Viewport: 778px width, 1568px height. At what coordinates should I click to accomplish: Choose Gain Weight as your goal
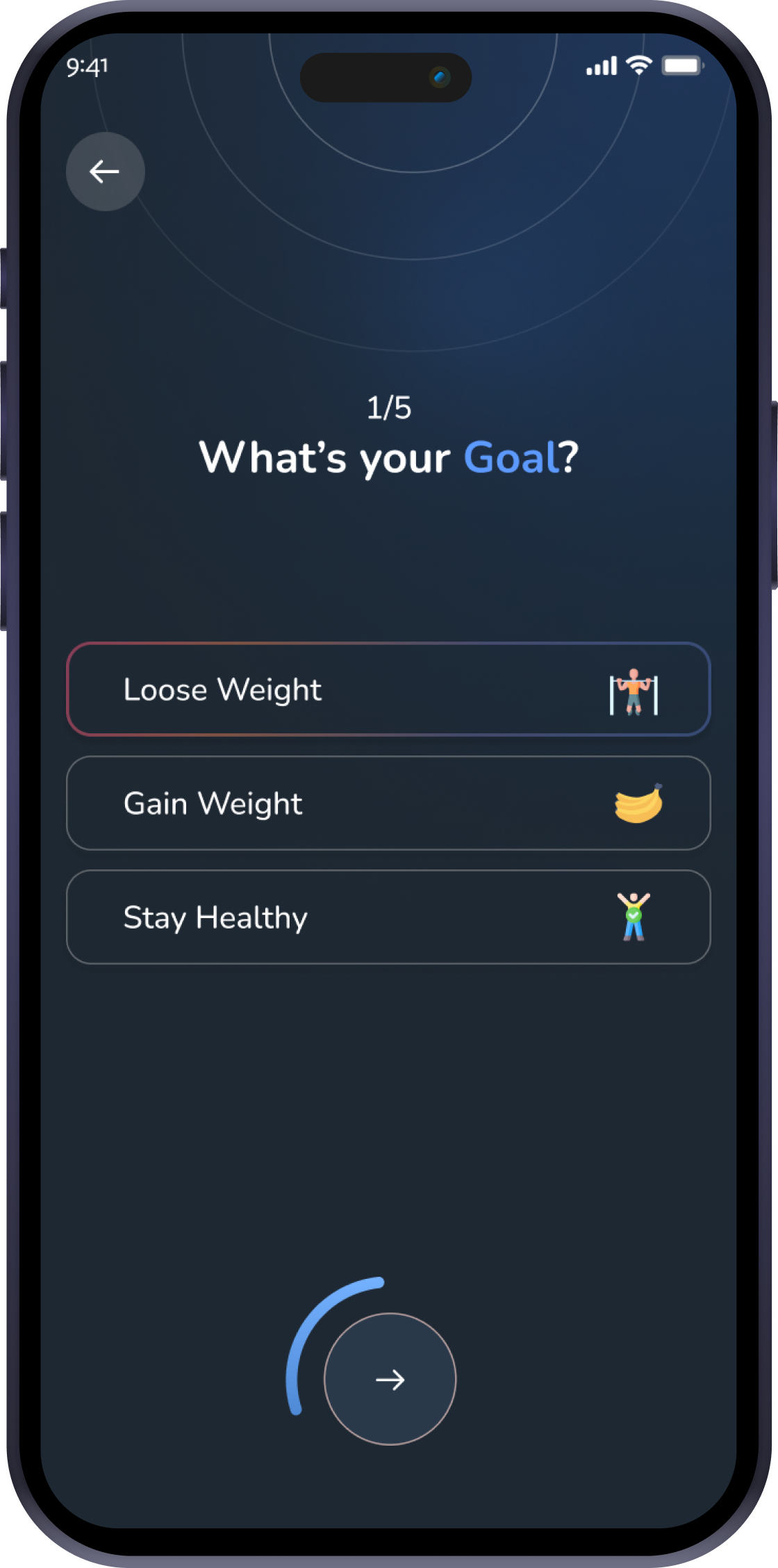click(x=388, y=803)
